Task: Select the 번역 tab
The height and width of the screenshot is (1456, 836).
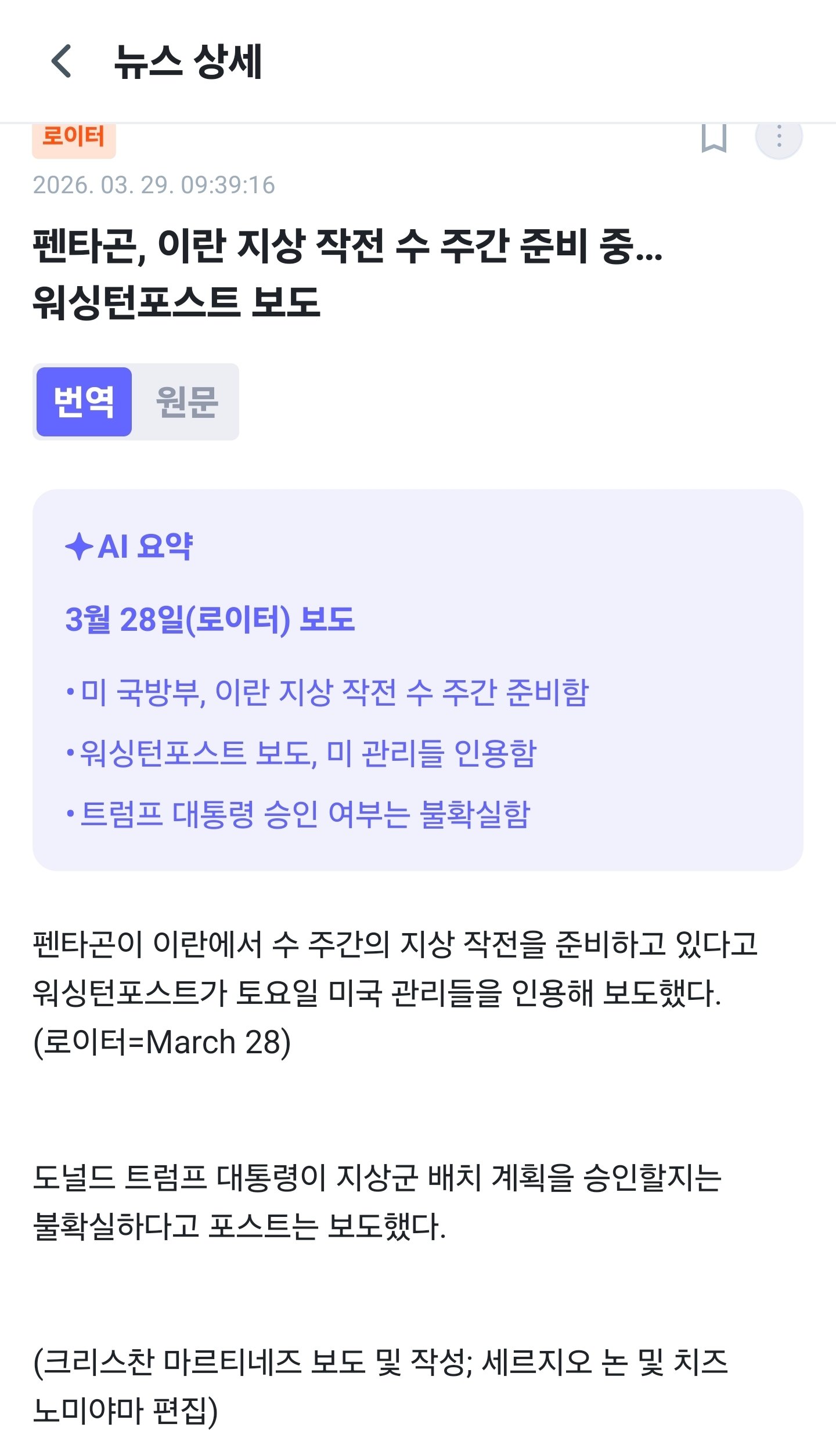Action: click(x=84, y=402)
